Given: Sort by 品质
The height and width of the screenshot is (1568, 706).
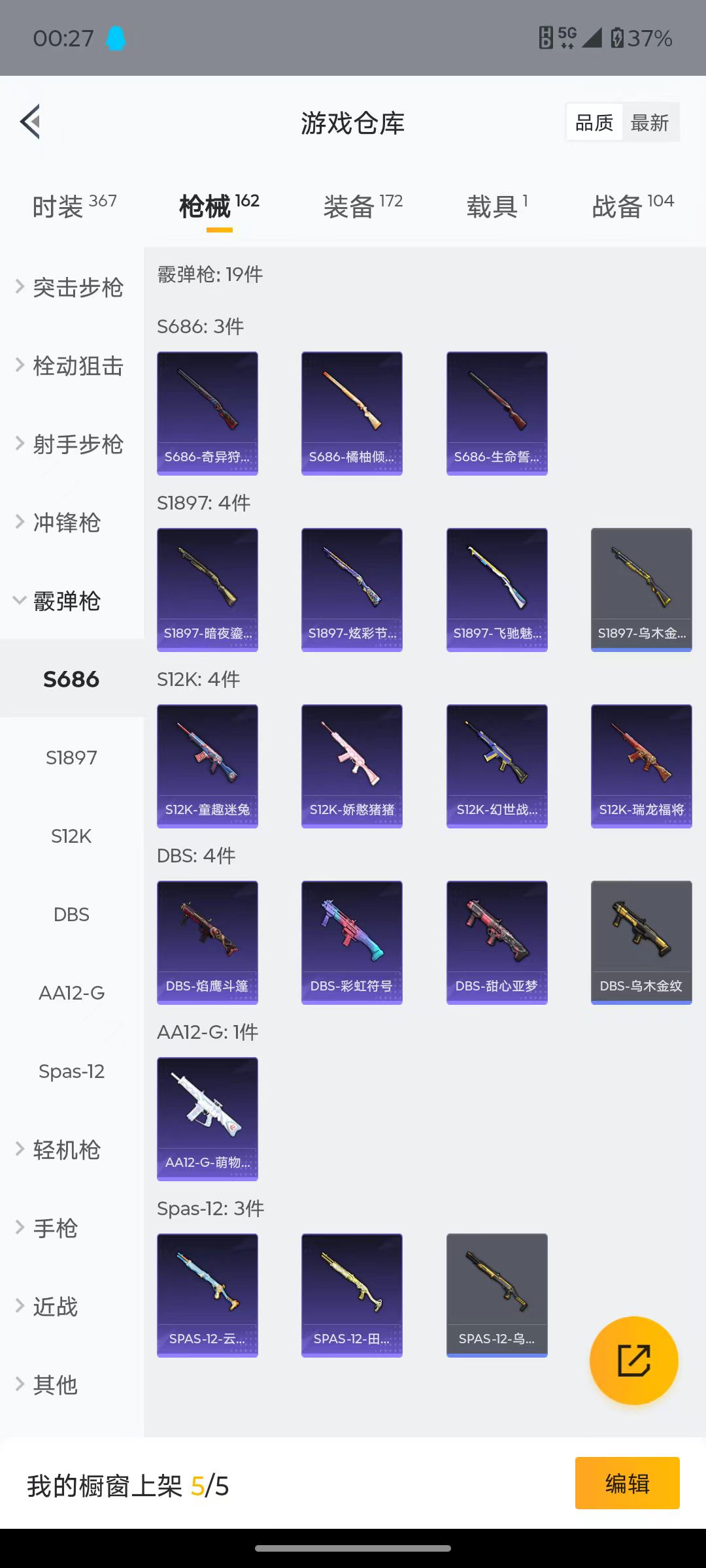Looking at the screenshot, I should [594, 123].
